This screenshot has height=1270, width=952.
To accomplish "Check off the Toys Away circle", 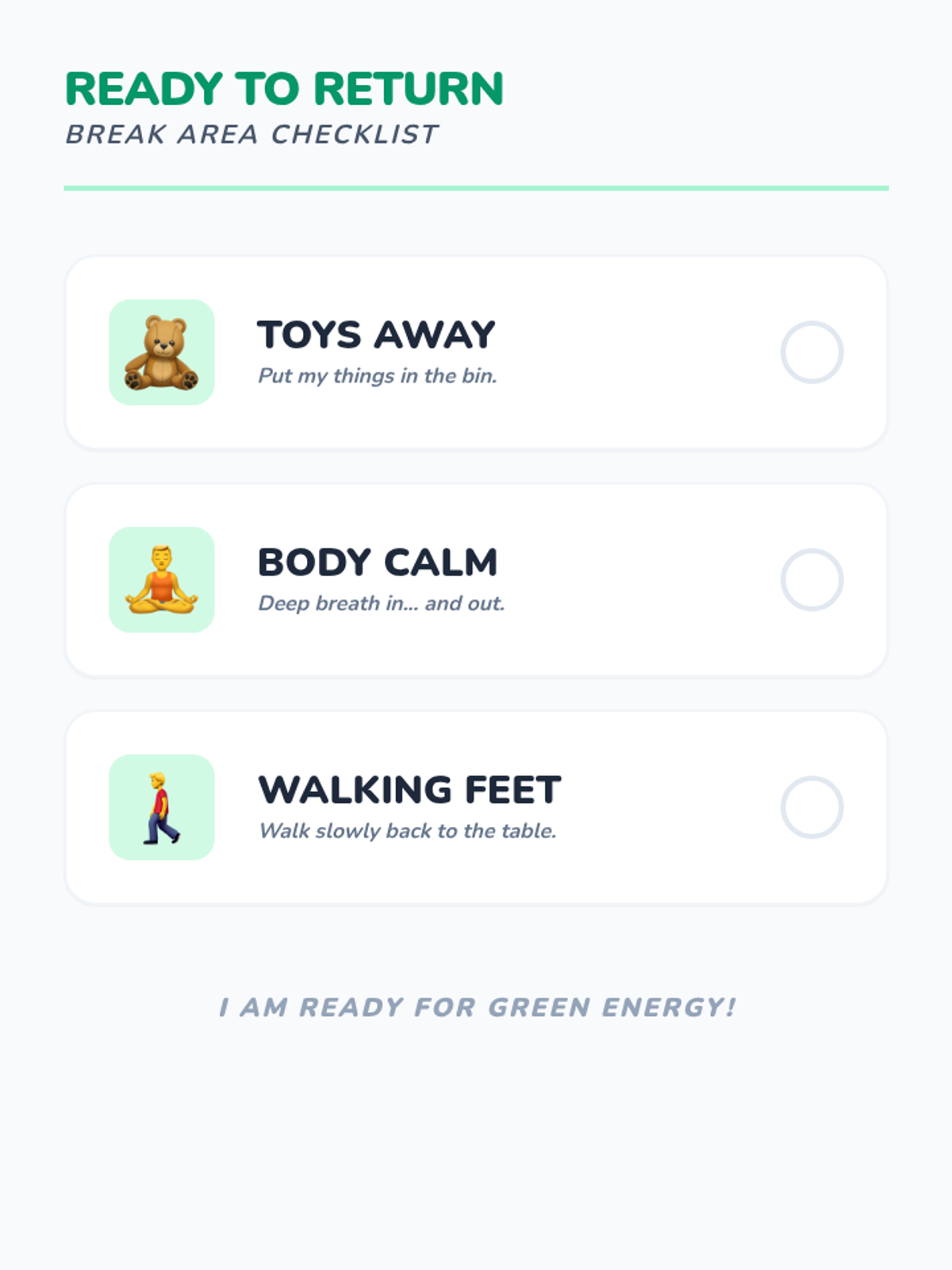I will point(812,352).
